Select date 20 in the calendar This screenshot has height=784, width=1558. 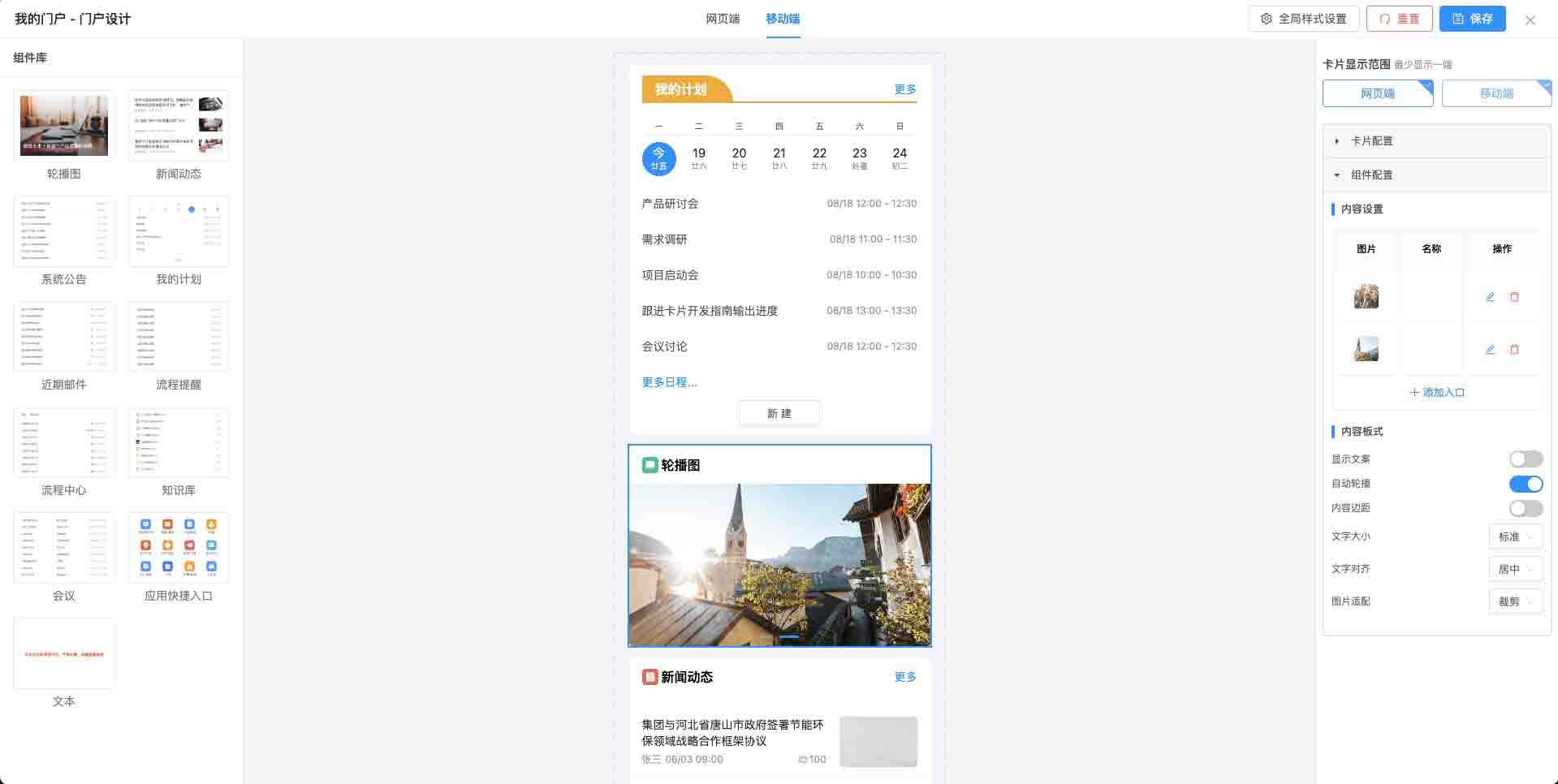point(739,157)
